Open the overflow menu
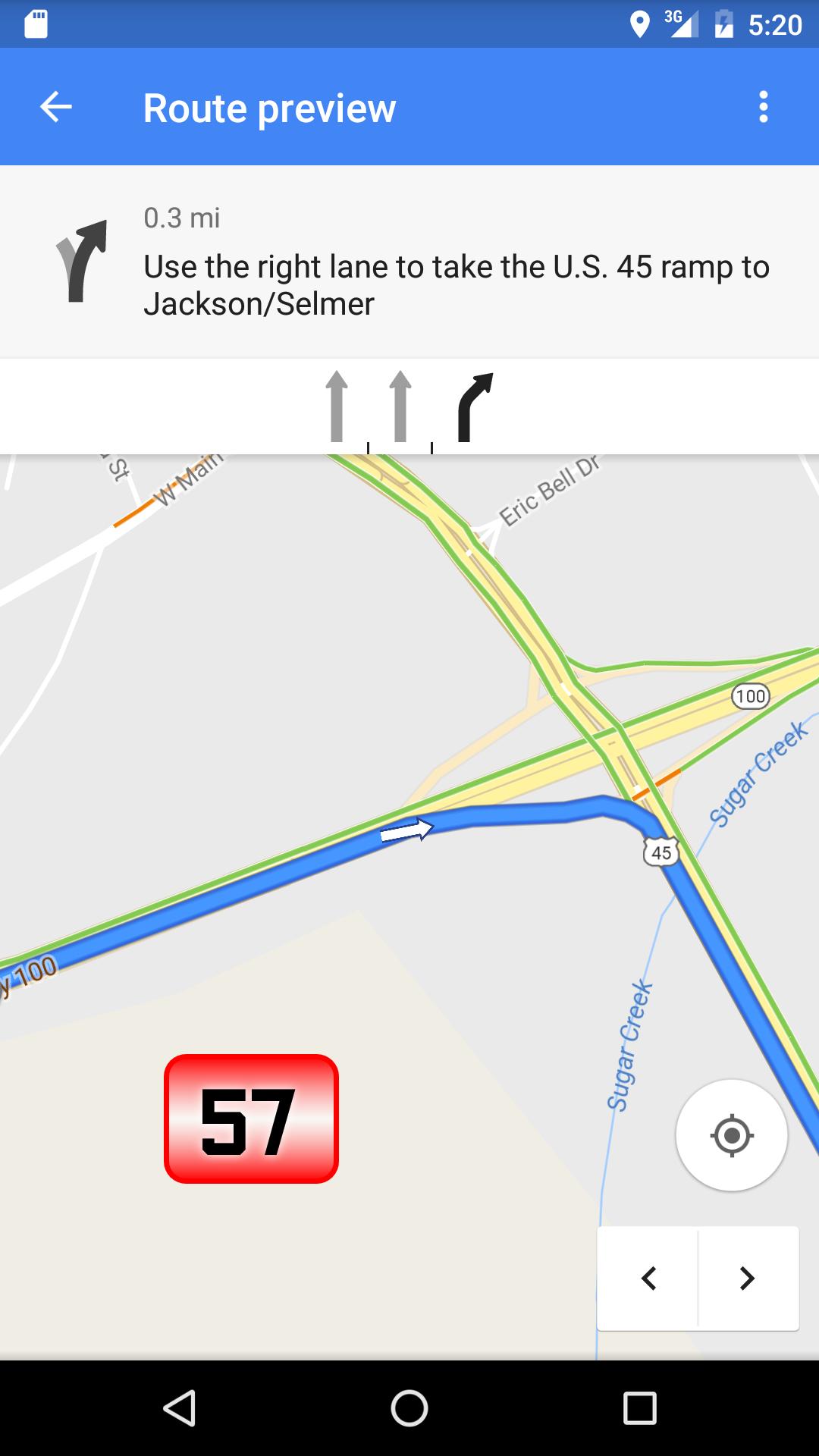 tap(763, 107)
